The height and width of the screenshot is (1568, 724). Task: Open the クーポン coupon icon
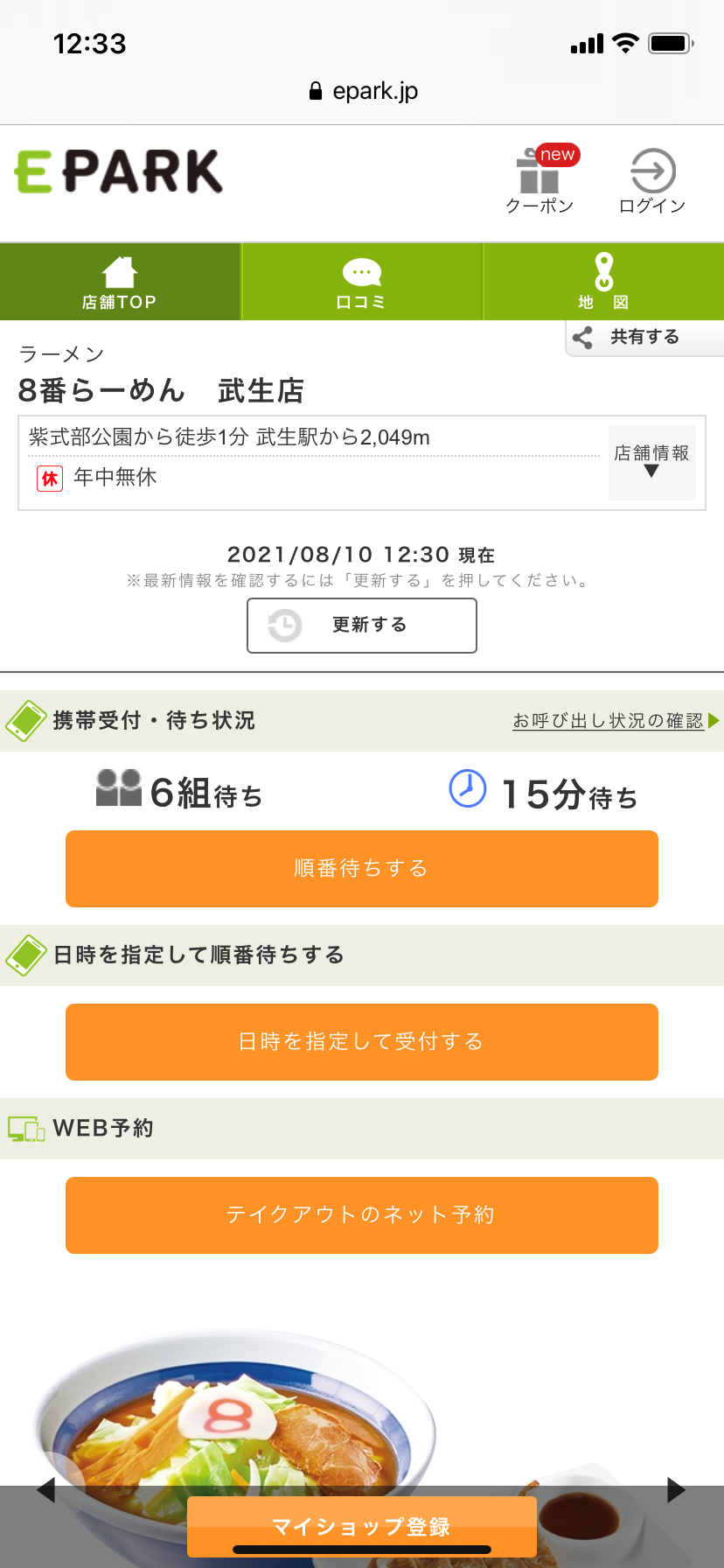(540, 181)
